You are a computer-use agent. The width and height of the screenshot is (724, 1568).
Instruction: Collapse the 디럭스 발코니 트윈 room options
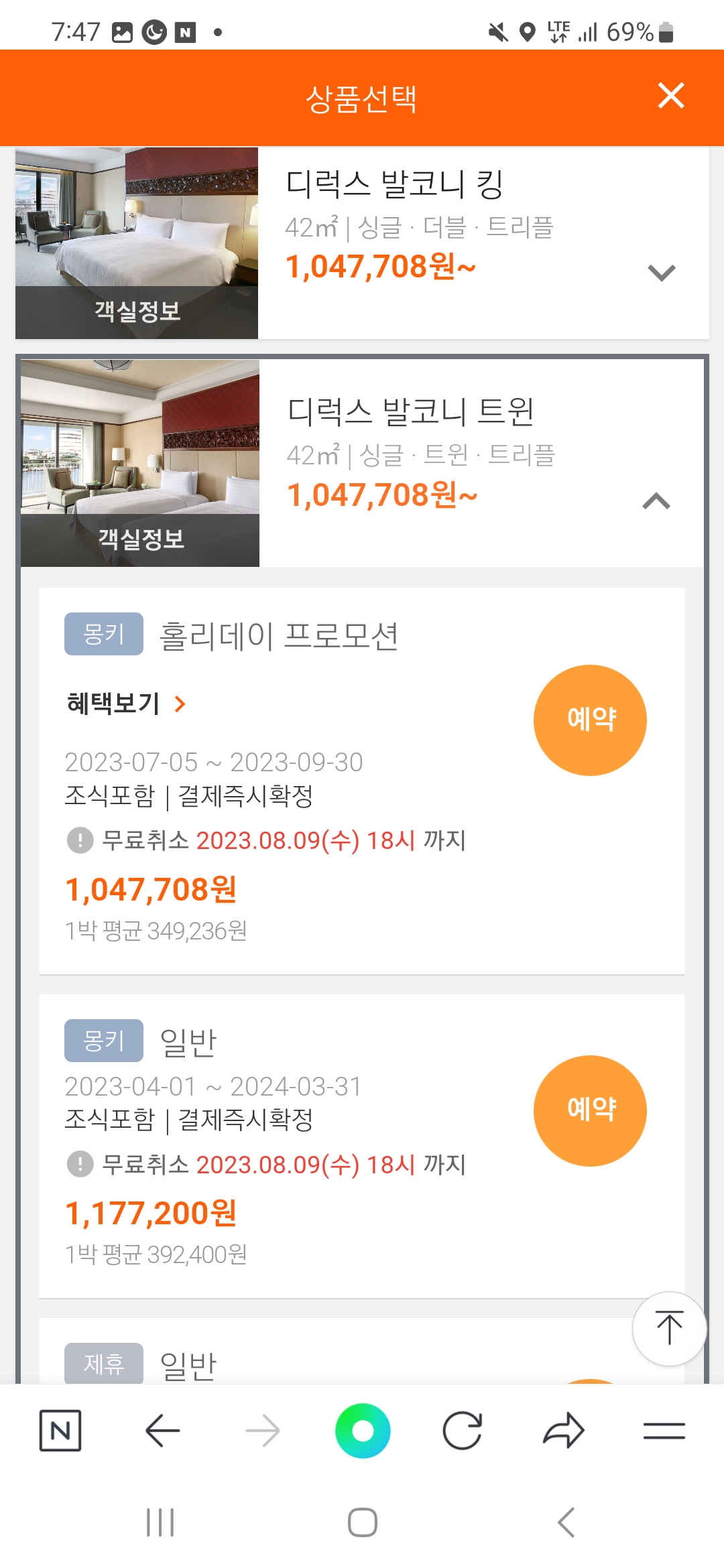(656, 501)
